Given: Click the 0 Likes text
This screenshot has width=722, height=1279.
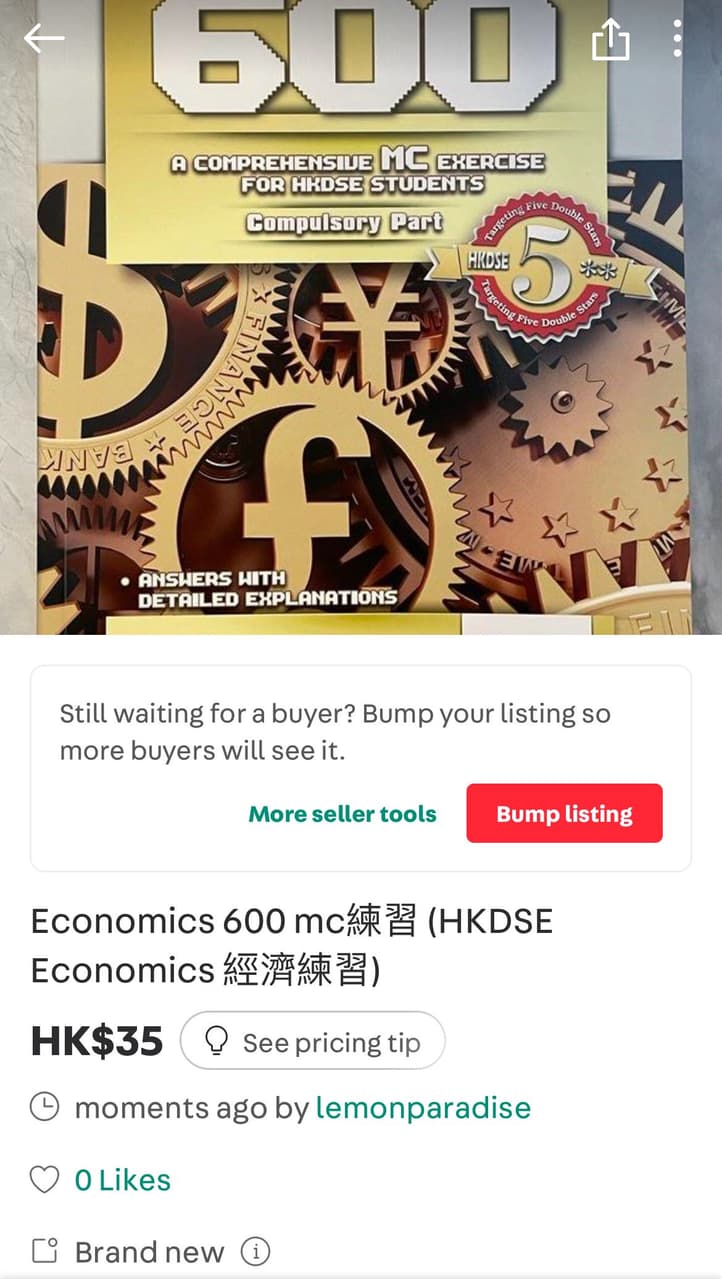Looking at the screenshot, I should 123,1180.
